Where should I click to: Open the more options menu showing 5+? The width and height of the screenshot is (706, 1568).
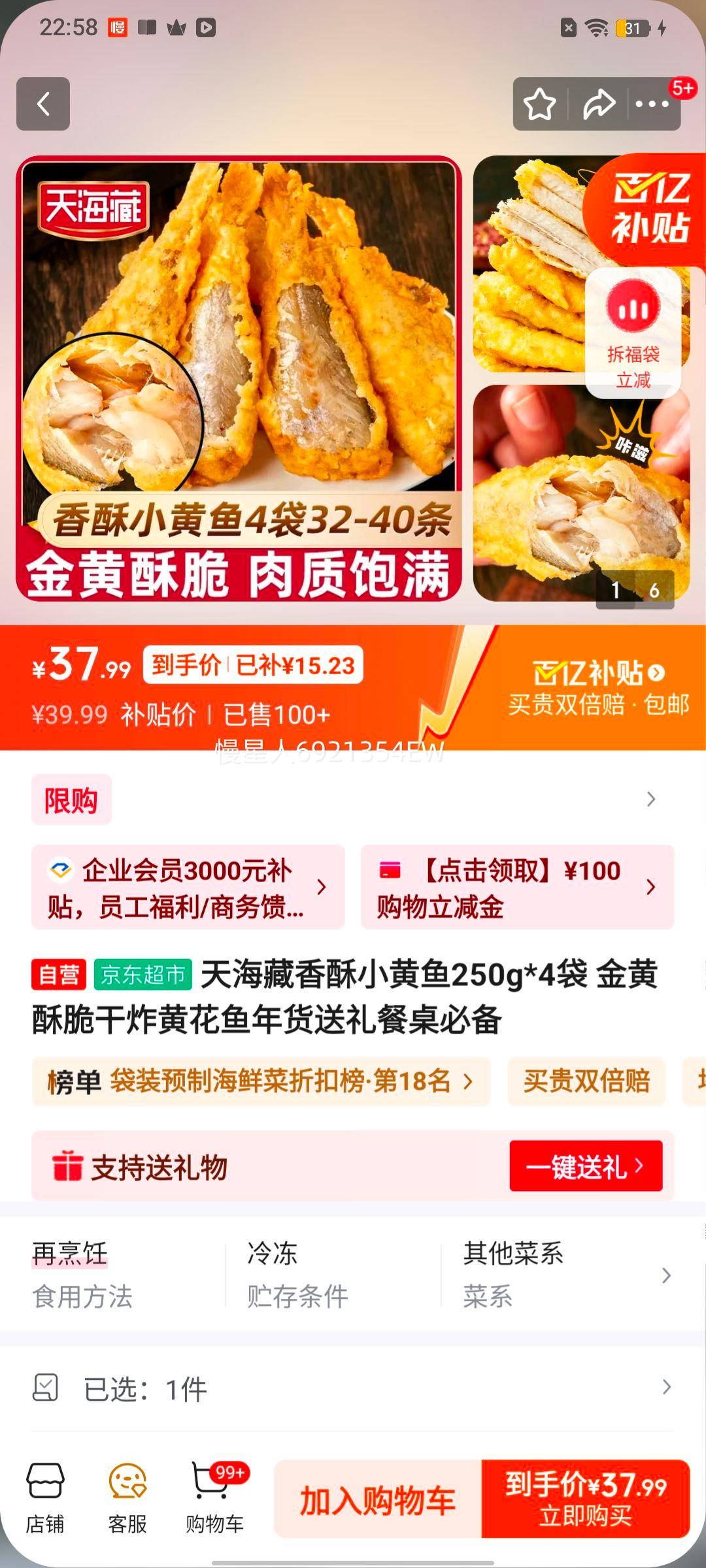click(652, 105)
